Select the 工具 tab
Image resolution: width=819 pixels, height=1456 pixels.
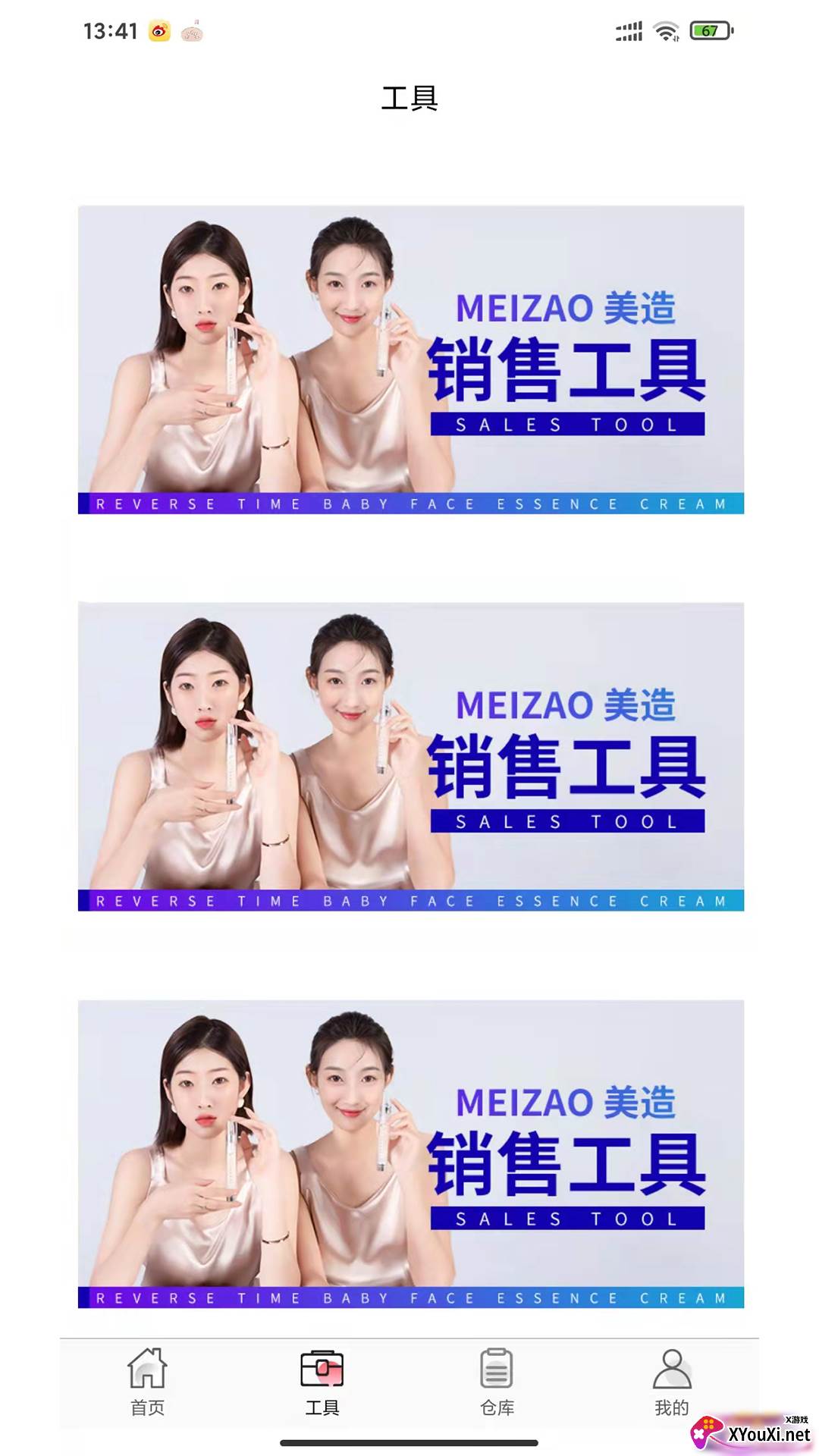tap(322, 1382)
